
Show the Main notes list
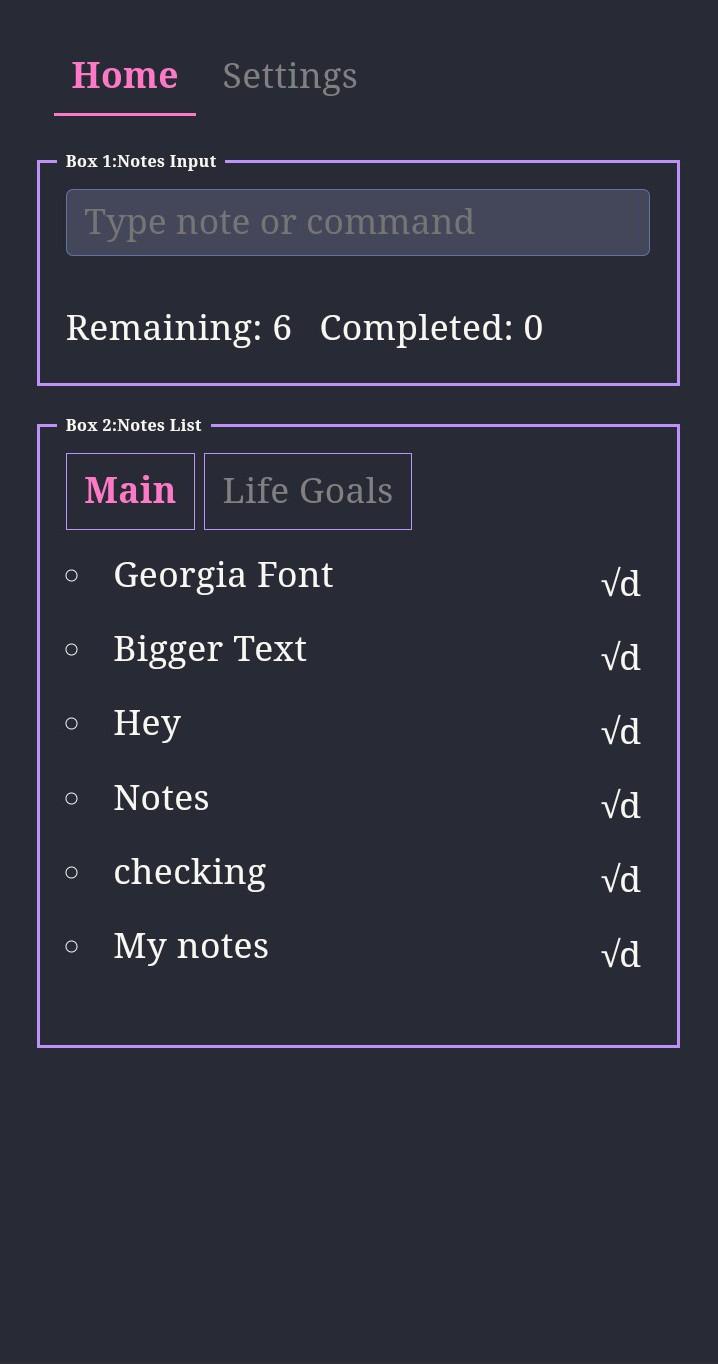point(130,491)
